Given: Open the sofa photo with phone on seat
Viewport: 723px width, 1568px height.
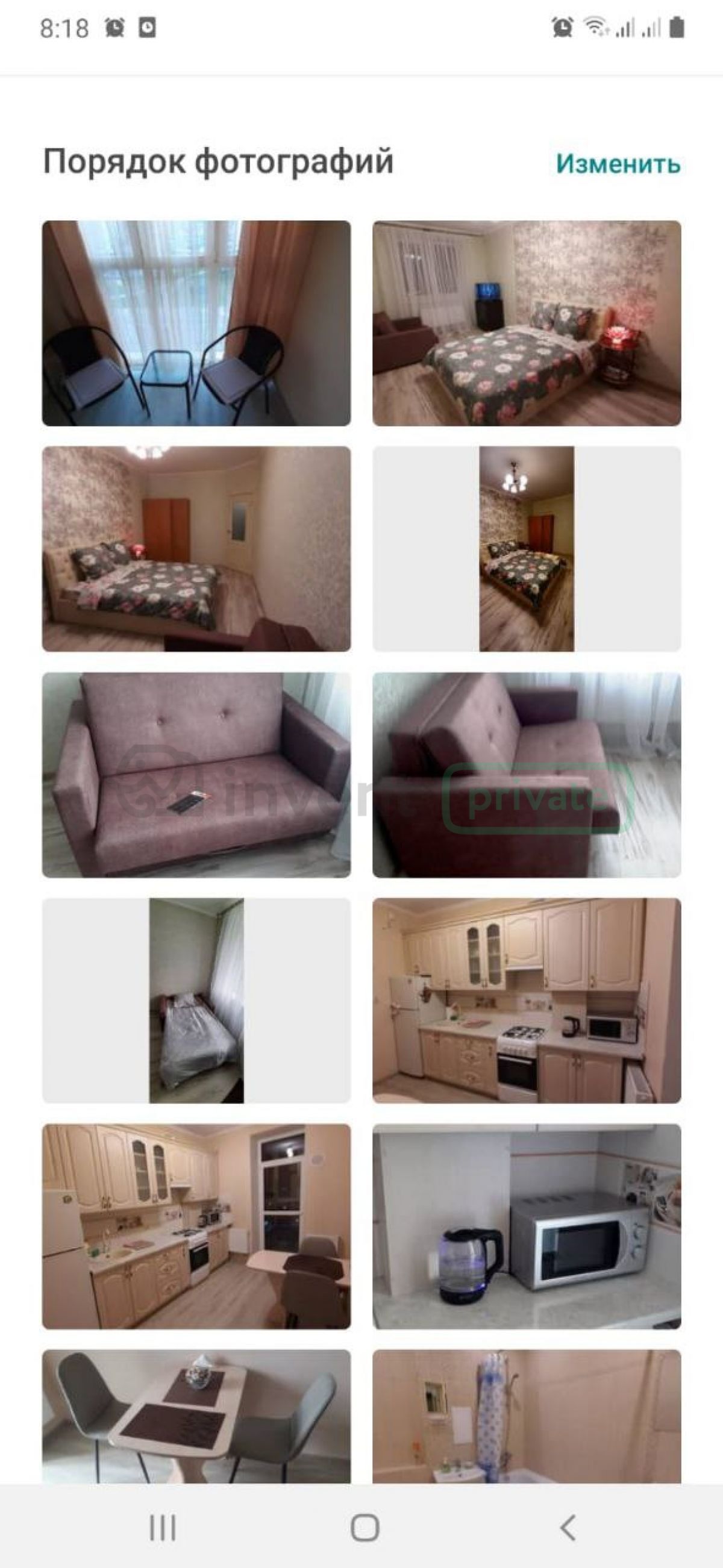Looking at the screenshot, I should [196, 775].
